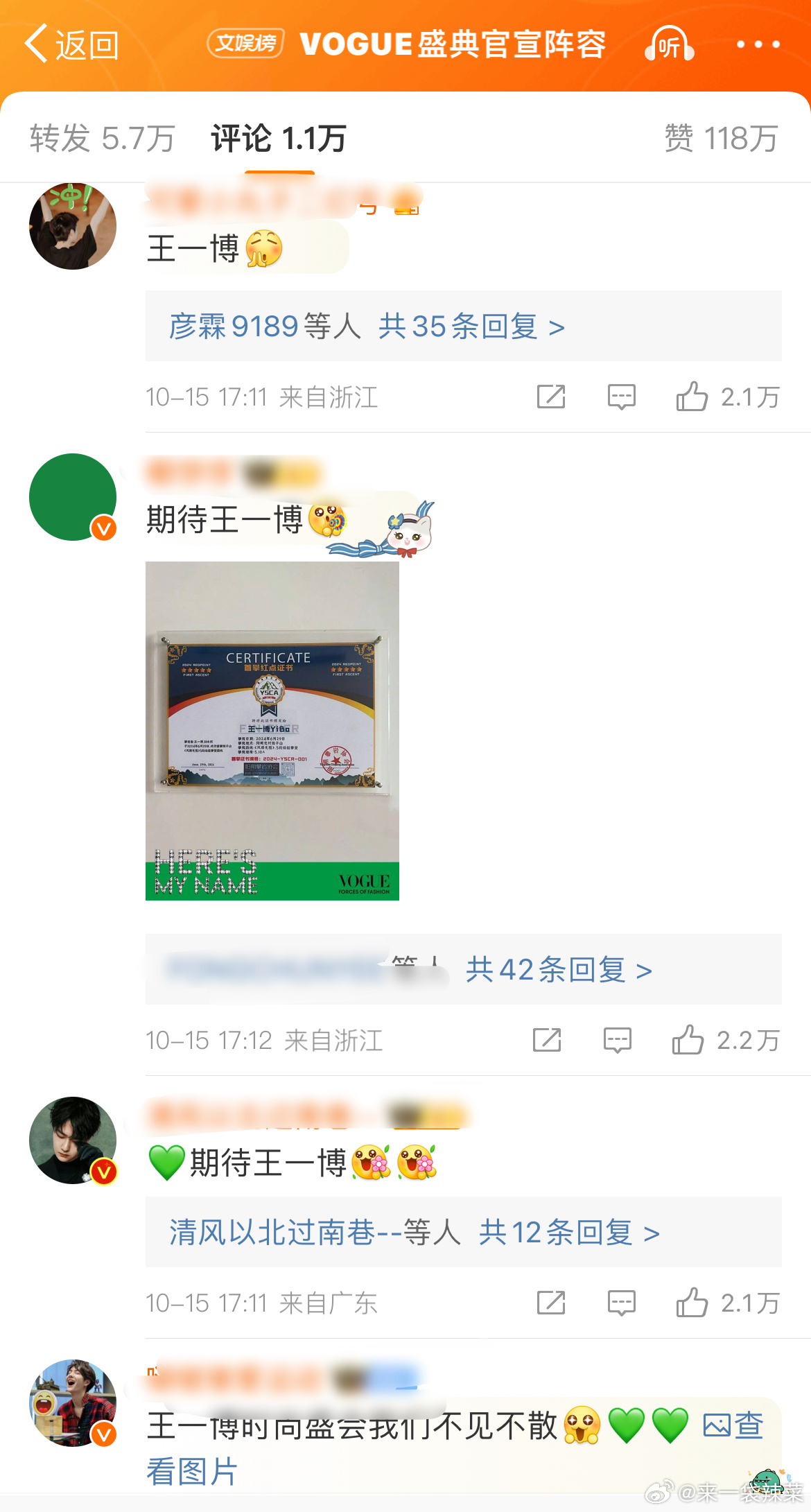Viewport: 811px width, 1512px height.
Task: Reply to the 来自广东 comment
Action: click(621, 1303)
